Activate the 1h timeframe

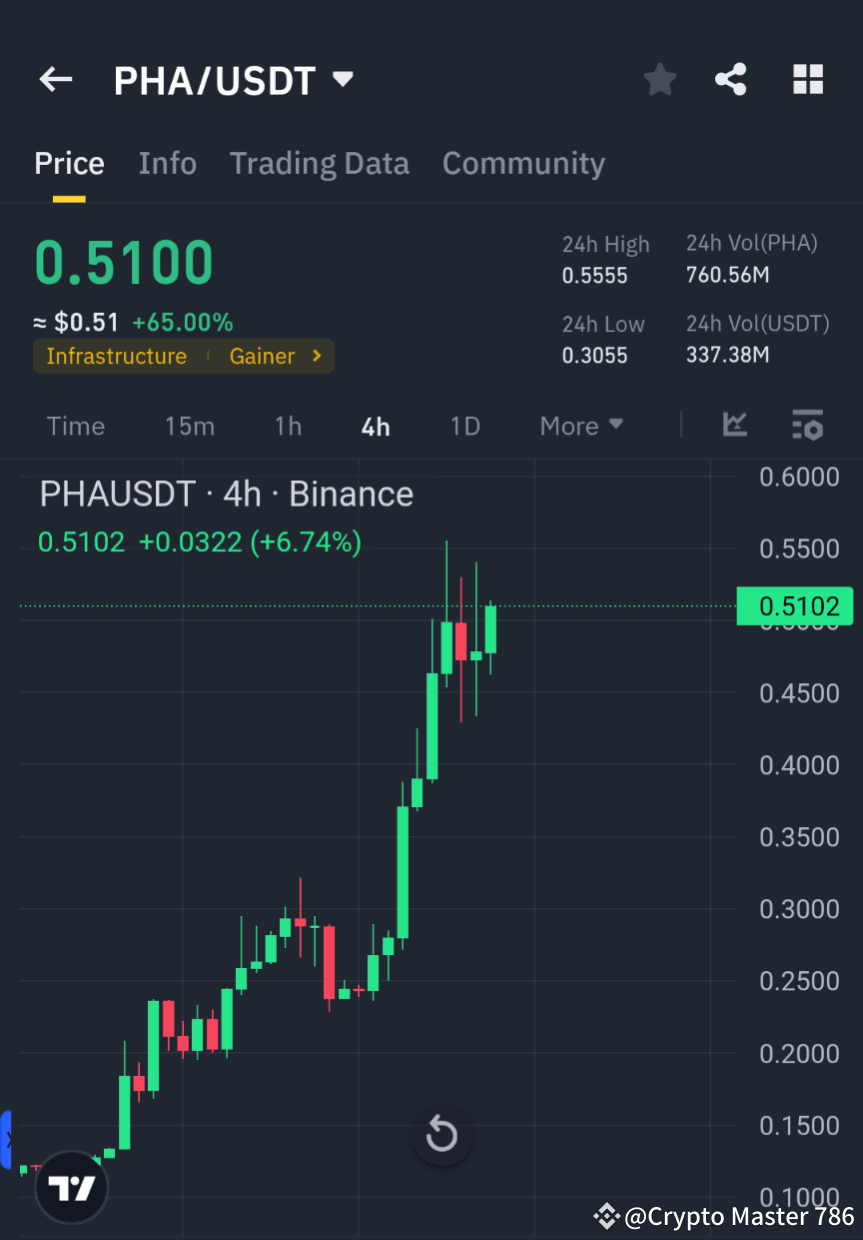[x=288, y=425]
